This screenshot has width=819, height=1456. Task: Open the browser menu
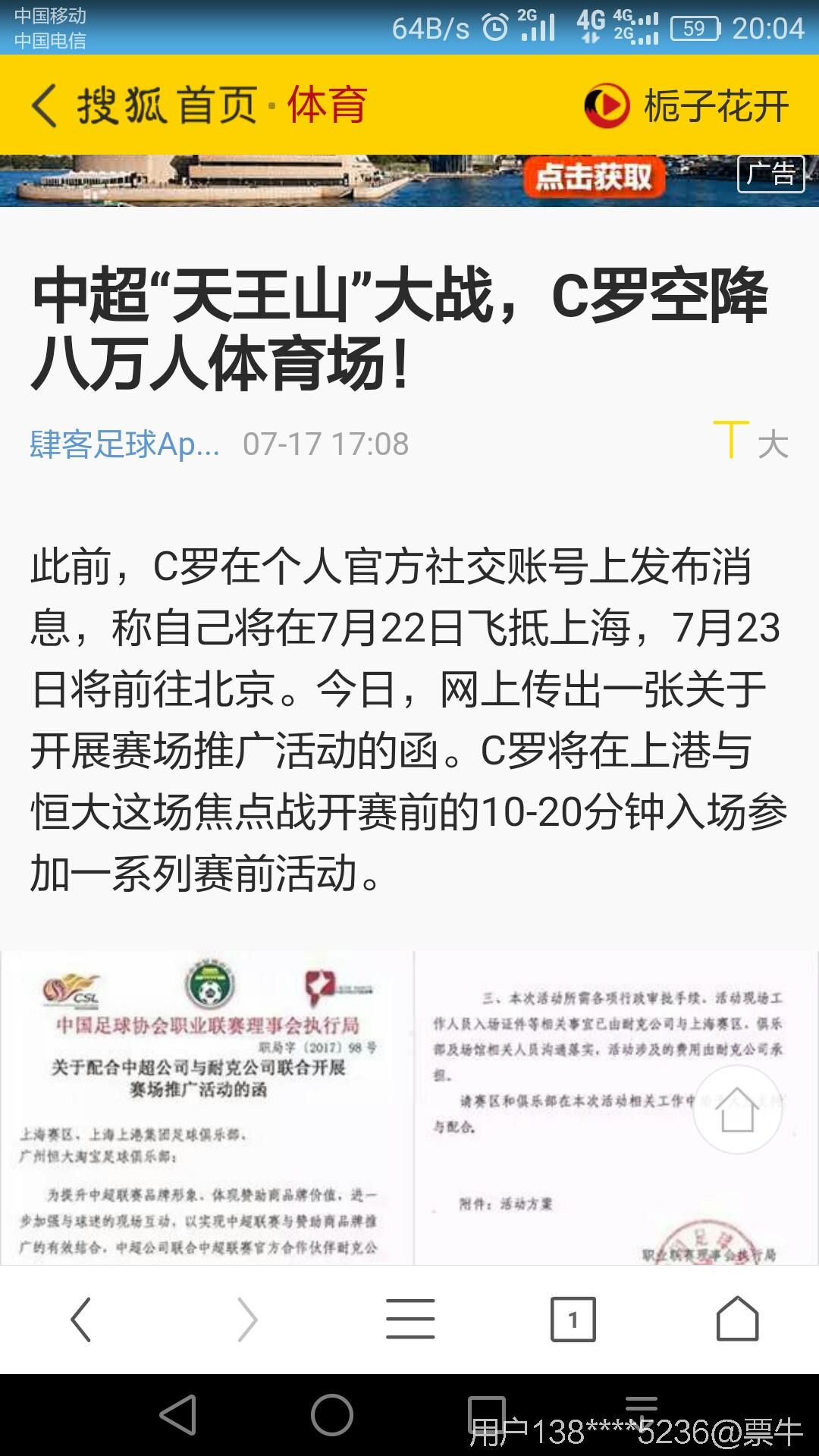pos(410,1319)
